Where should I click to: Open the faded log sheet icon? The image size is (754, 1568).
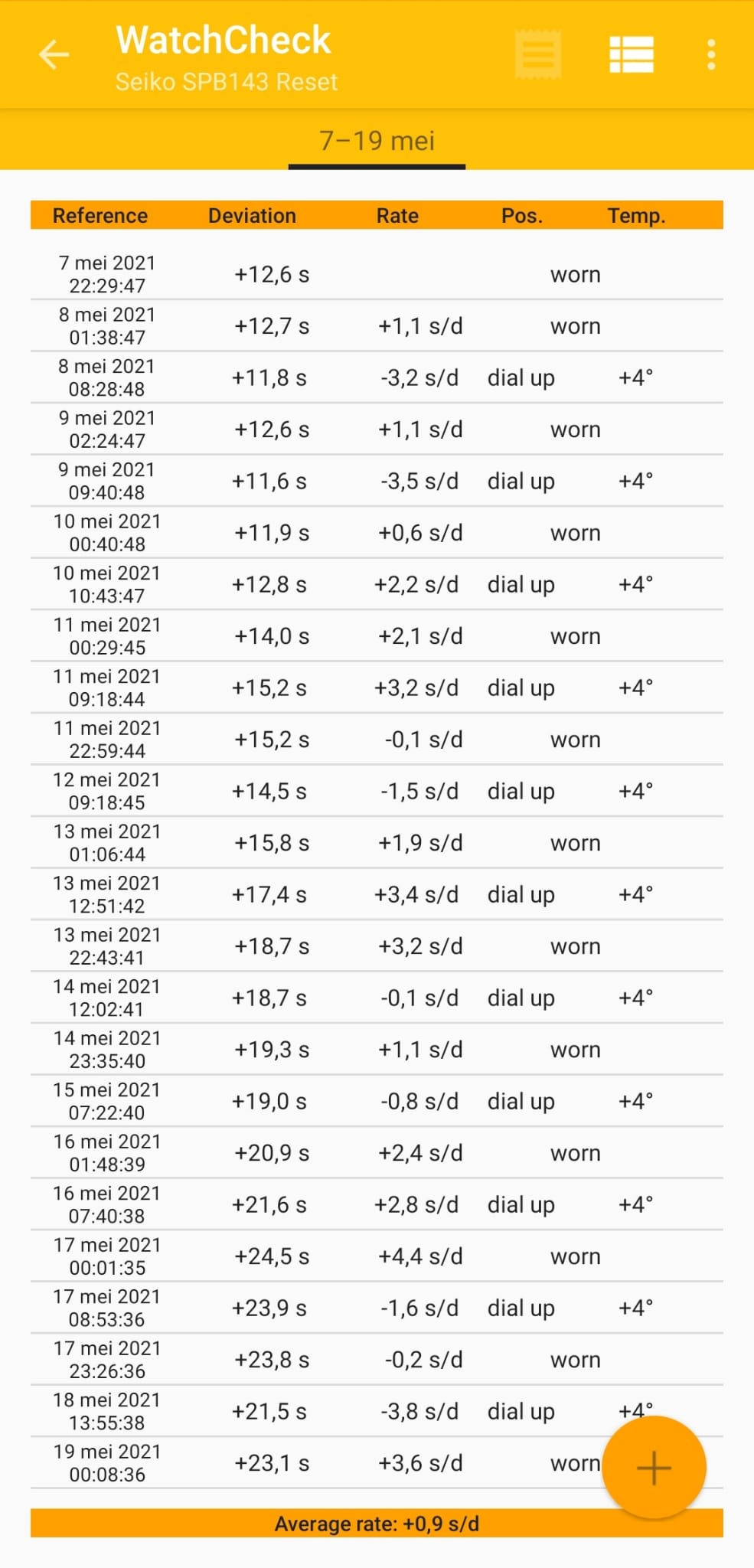tap(538, 54)
